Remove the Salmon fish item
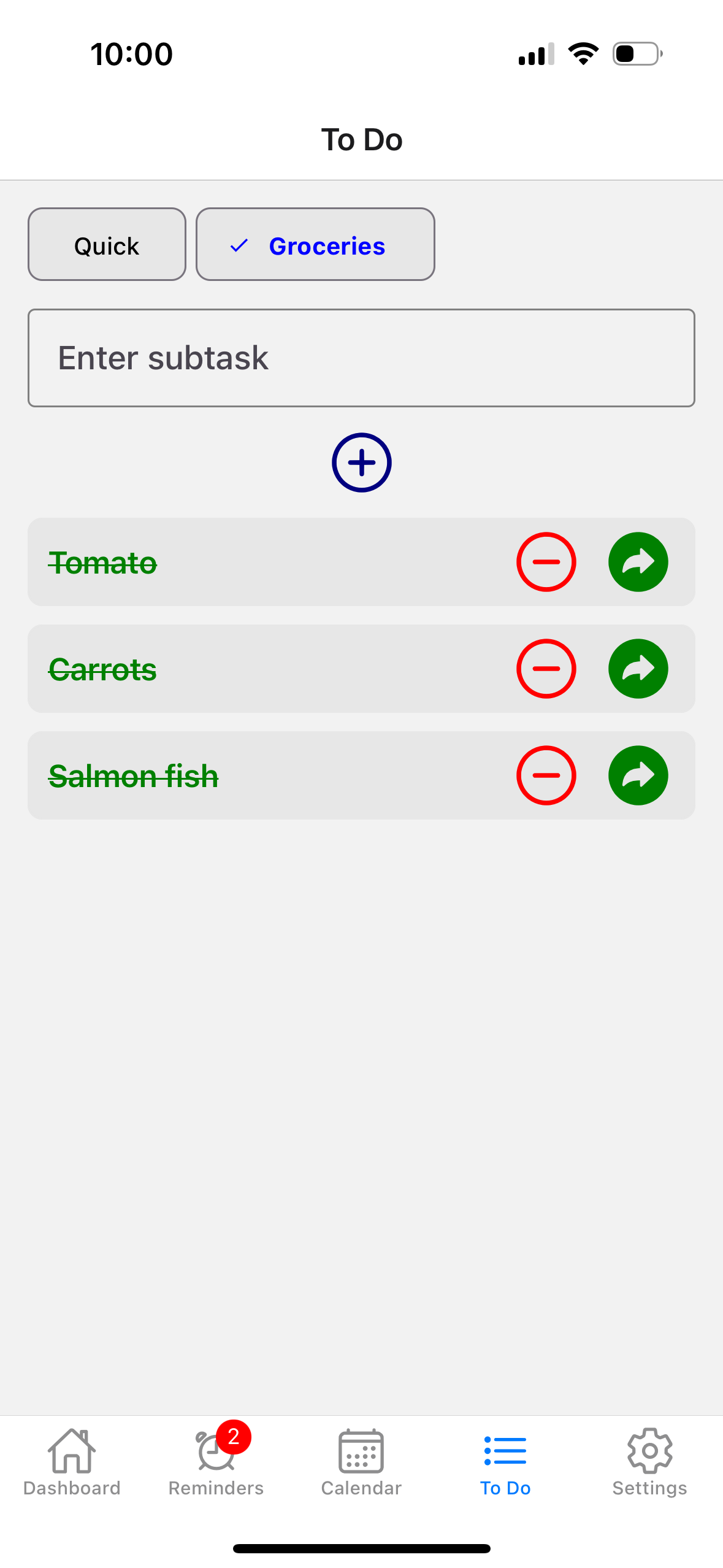 546,775
